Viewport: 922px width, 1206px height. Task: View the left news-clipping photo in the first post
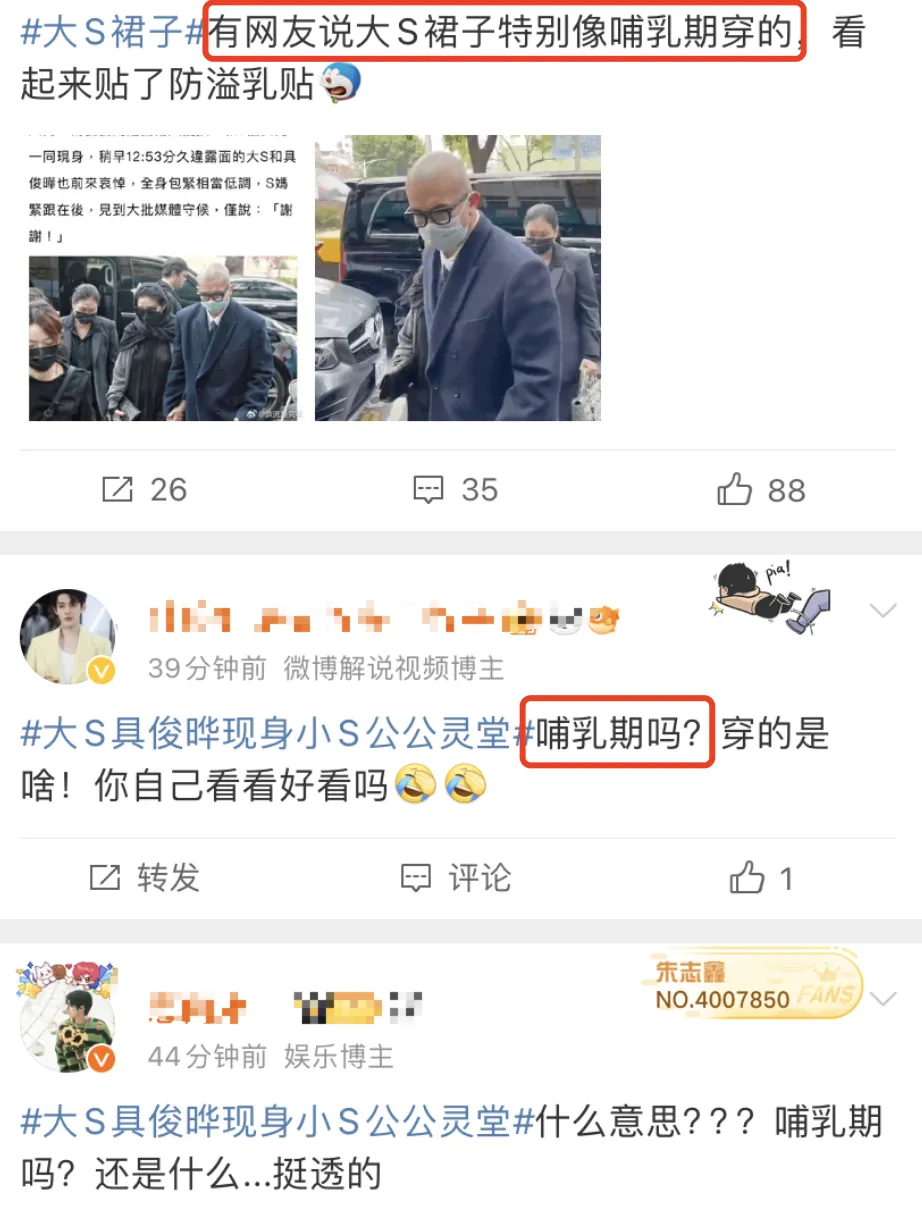pos(163,278)
